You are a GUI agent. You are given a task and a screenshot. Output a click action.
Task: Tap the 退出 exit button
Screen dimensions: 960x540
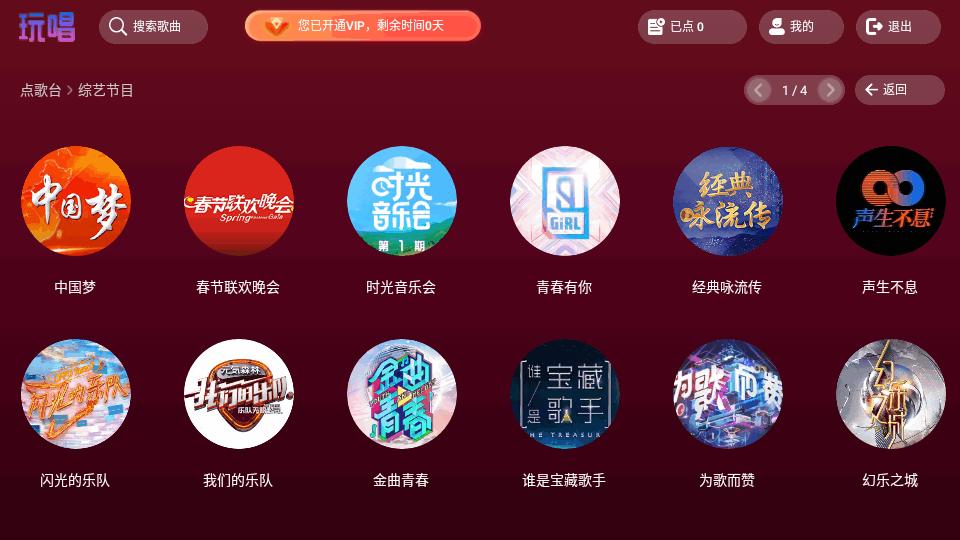click(898, 27)
